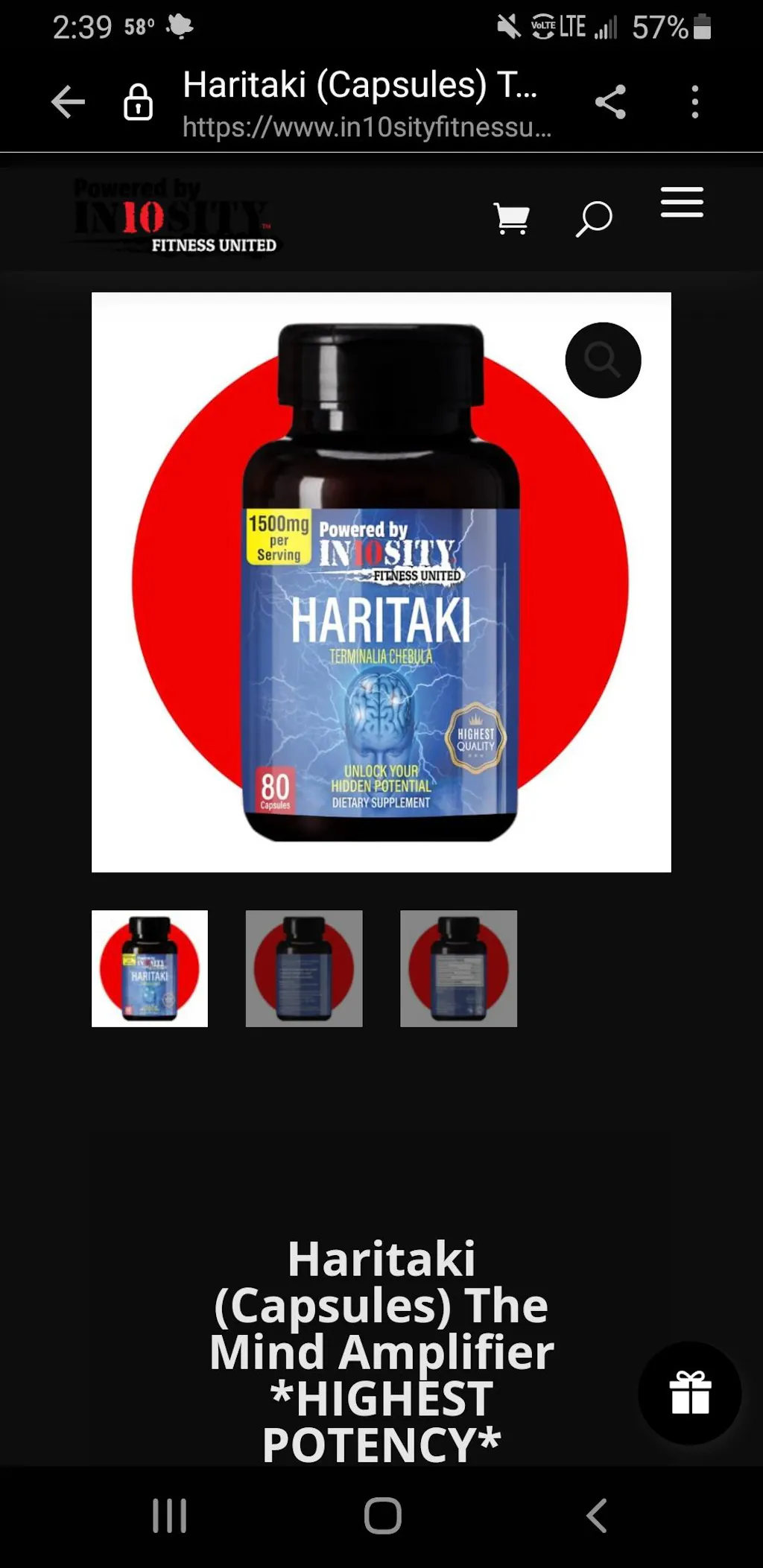View site security lock info
This screenshot has height=1568, width=763.
pyautogui.click(x=138, y=102)
